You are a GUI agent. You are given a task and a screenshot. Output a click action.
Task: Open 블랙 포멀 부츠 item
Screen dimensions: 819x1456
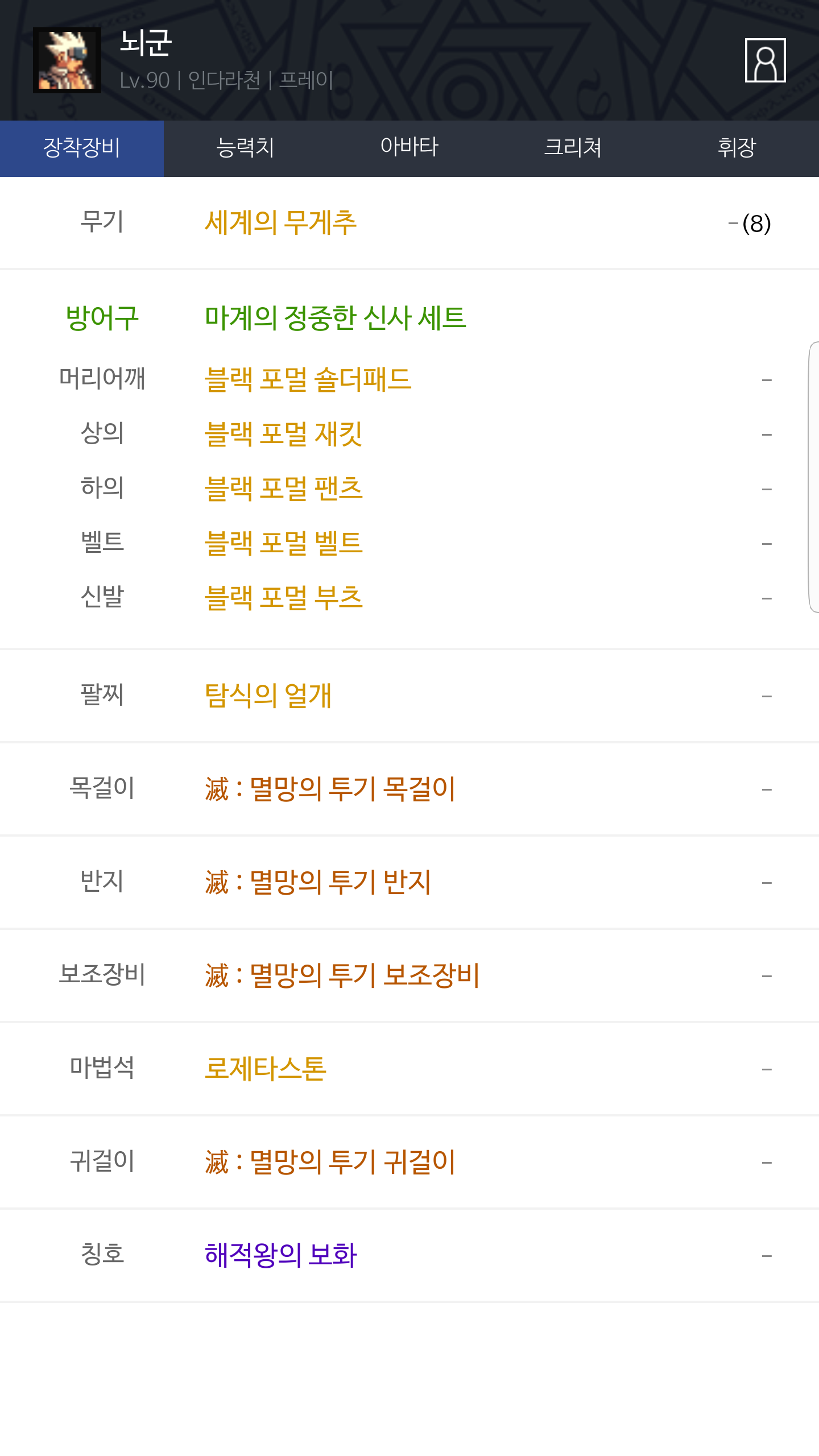coord(283,598)
